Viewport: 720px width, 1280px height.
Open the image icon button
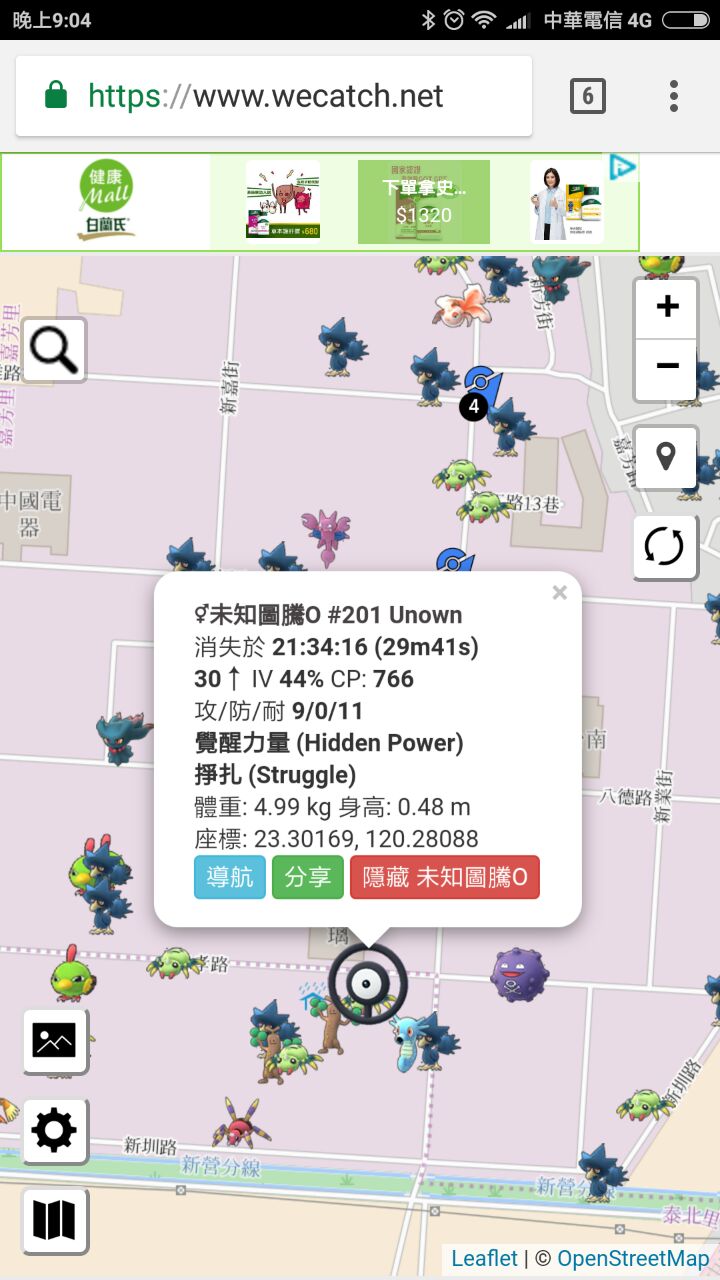tap(54, 1040)
